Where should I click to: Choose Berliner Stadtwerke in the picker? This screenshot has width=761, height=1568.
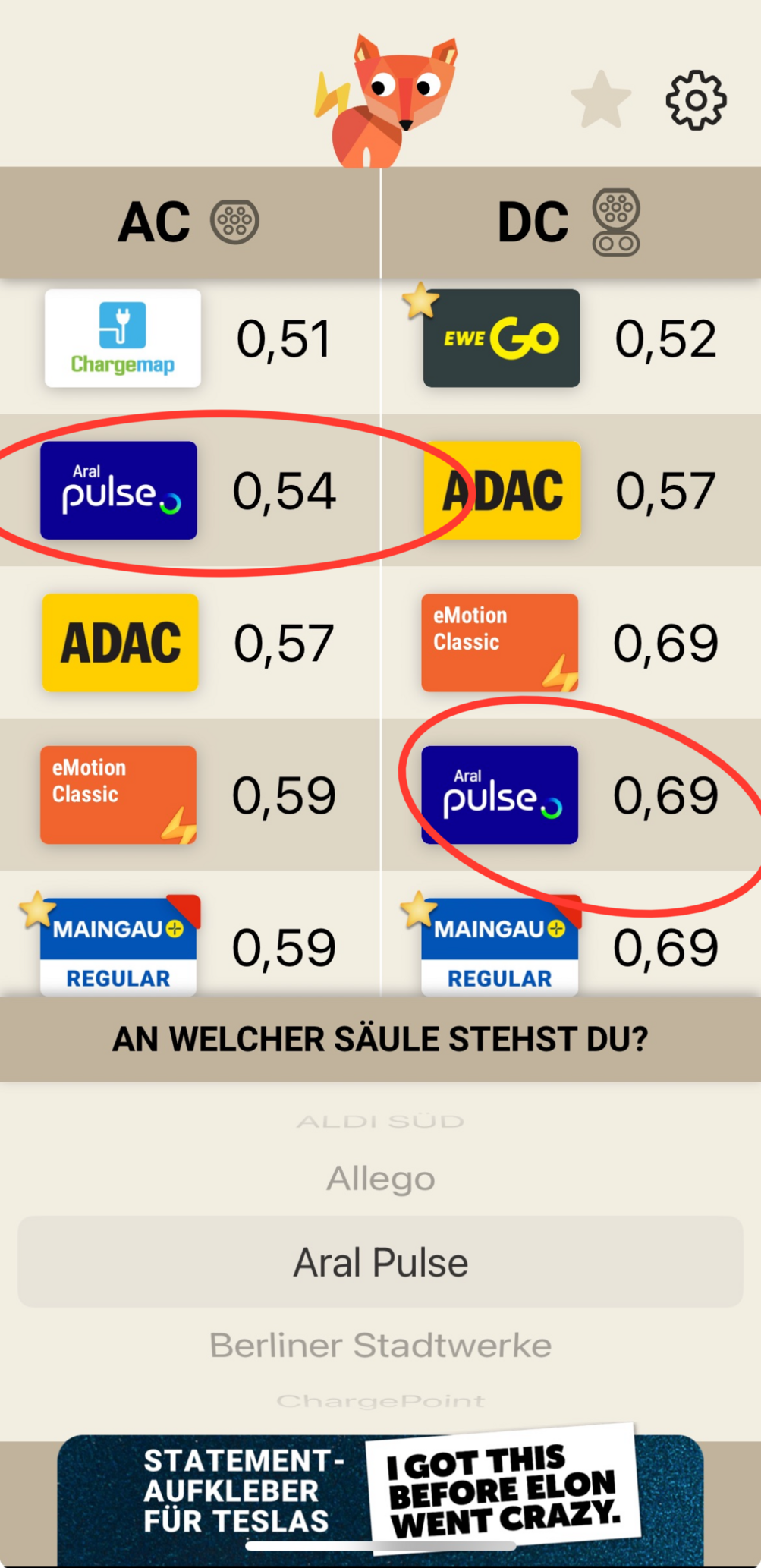(381, 1345)
